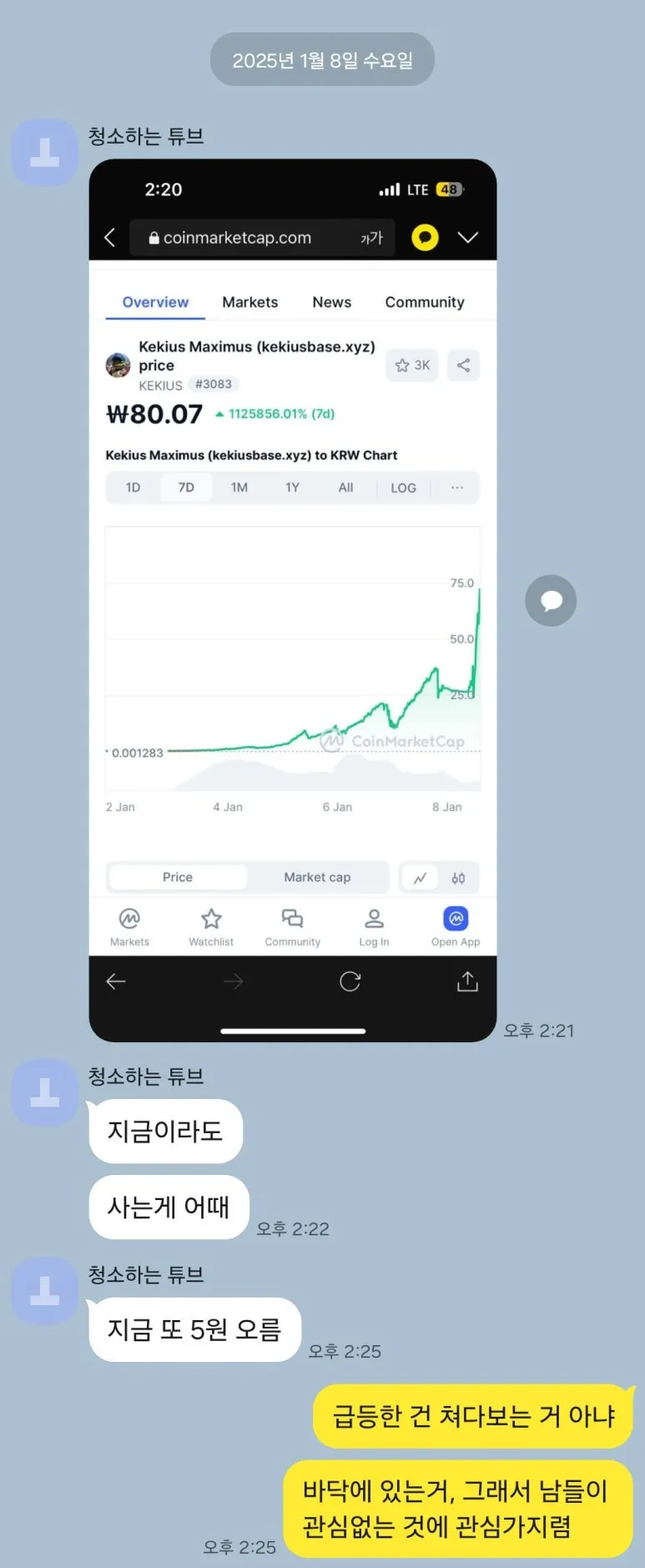Collapse the browser bar with the down chevron
This screenshot has height=1568, width=645.
click(468, 237)
